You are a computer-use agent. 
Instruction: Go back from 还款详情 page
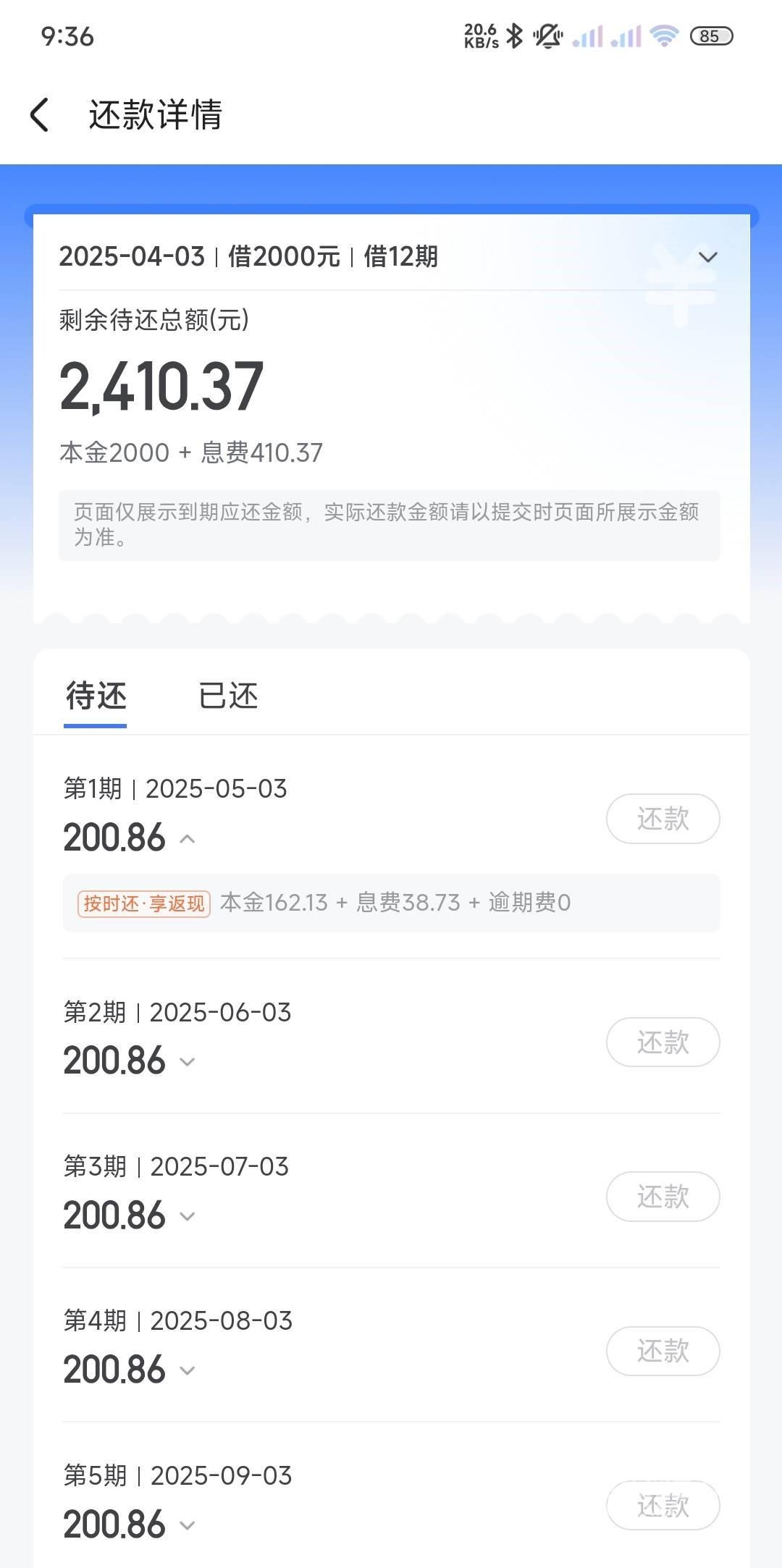pyautogui.click(x=40, y=115)
